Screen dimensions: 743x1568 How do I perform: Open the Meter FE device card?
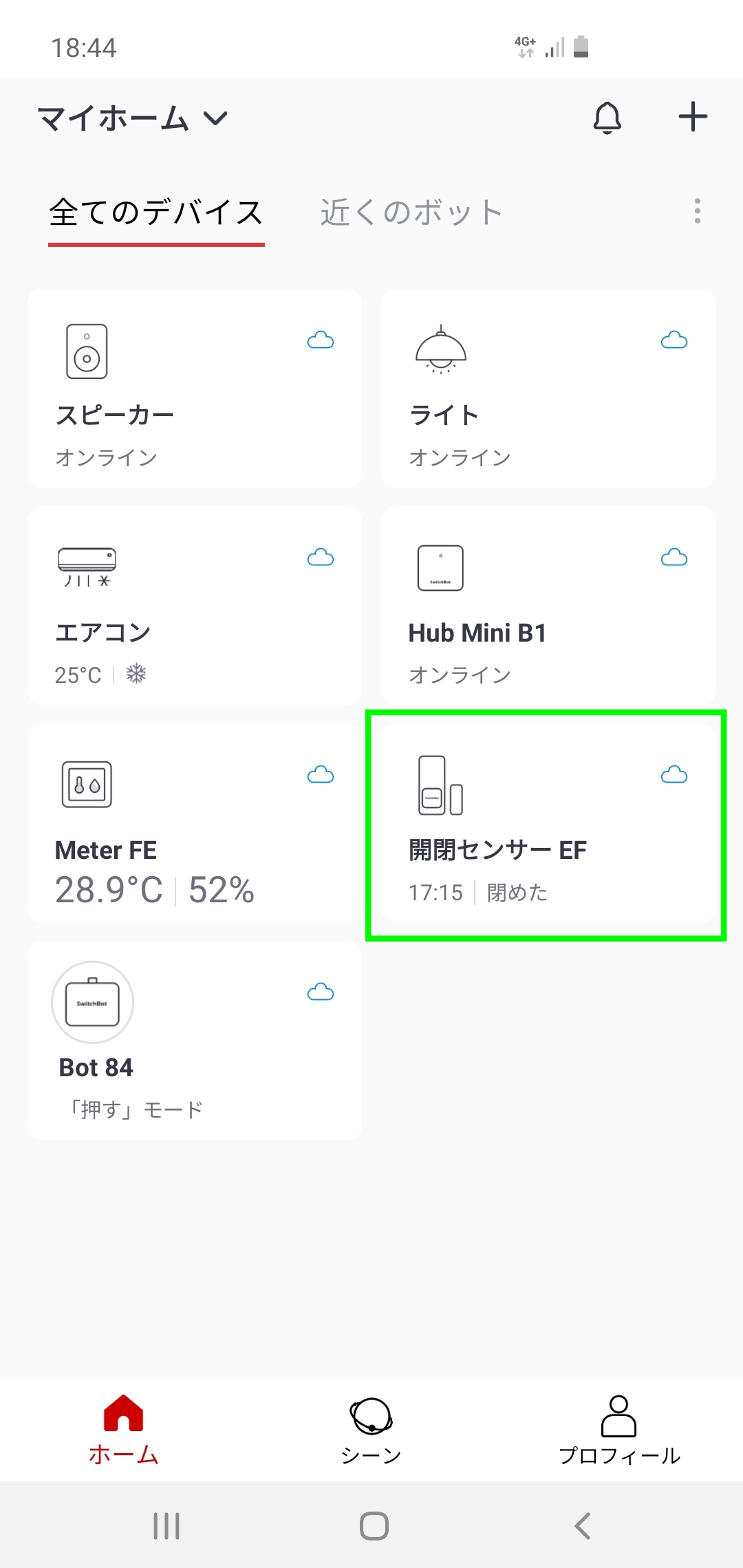click(195, 823)
